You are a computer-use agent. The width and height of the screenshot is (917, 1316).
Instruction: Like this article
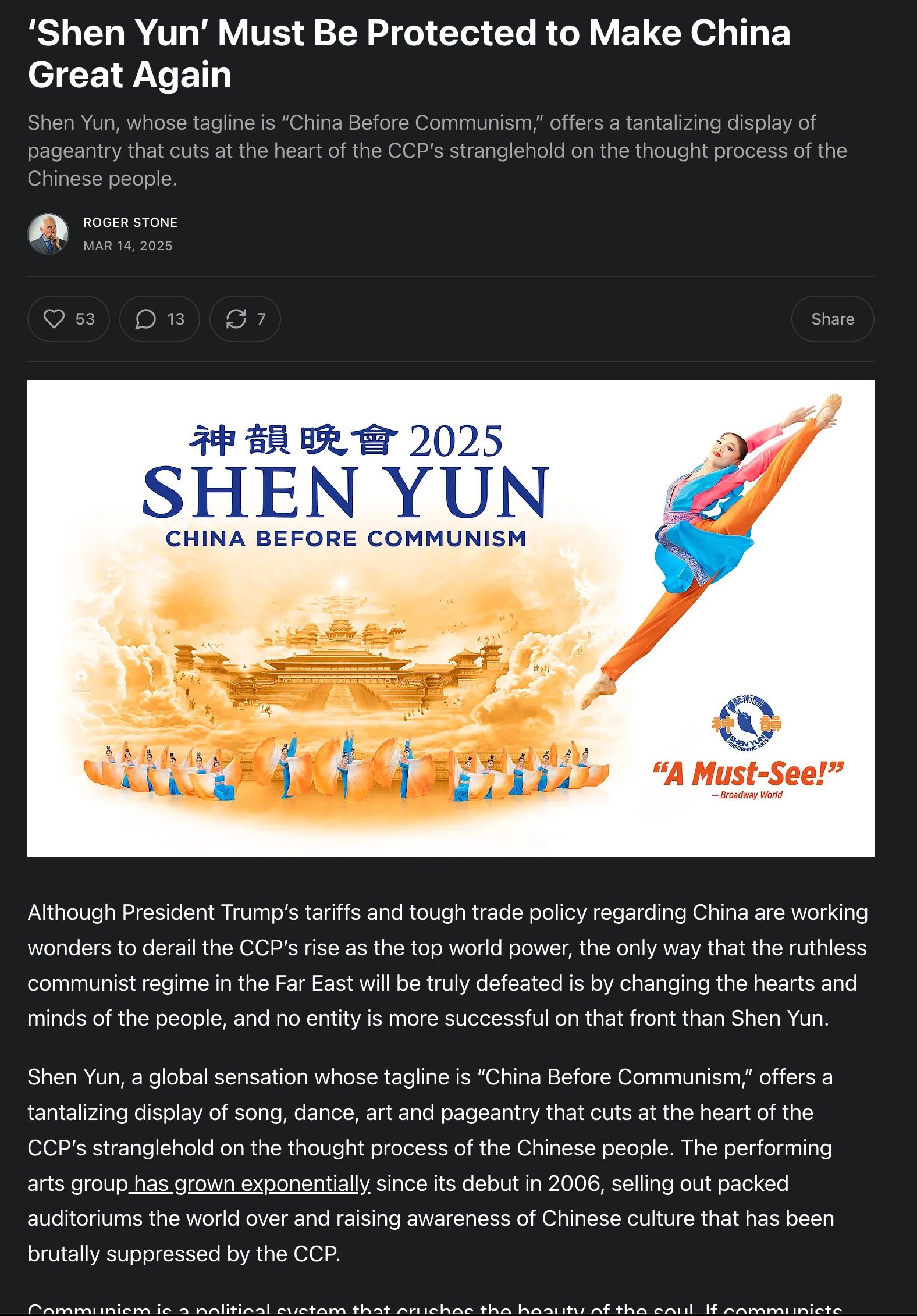click(68, 319)
